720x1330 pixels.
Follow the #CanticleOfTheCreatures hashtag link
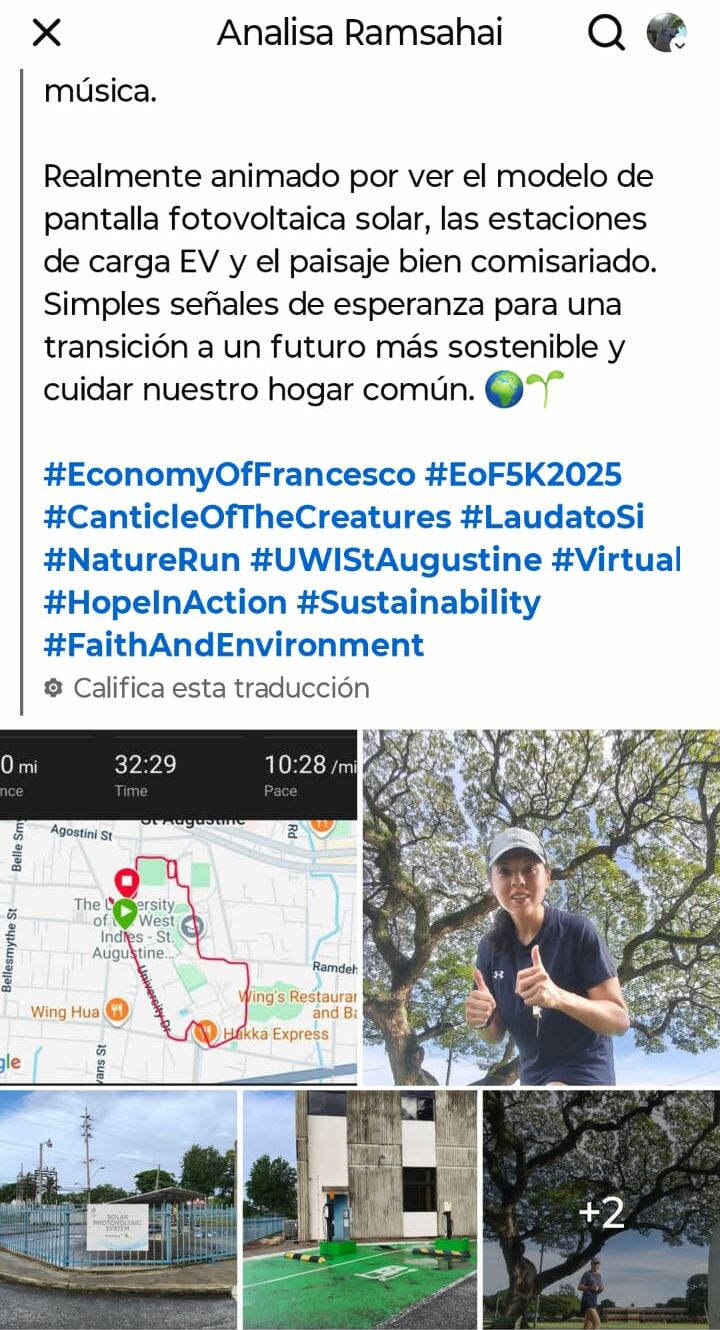[x=247, y=517]
